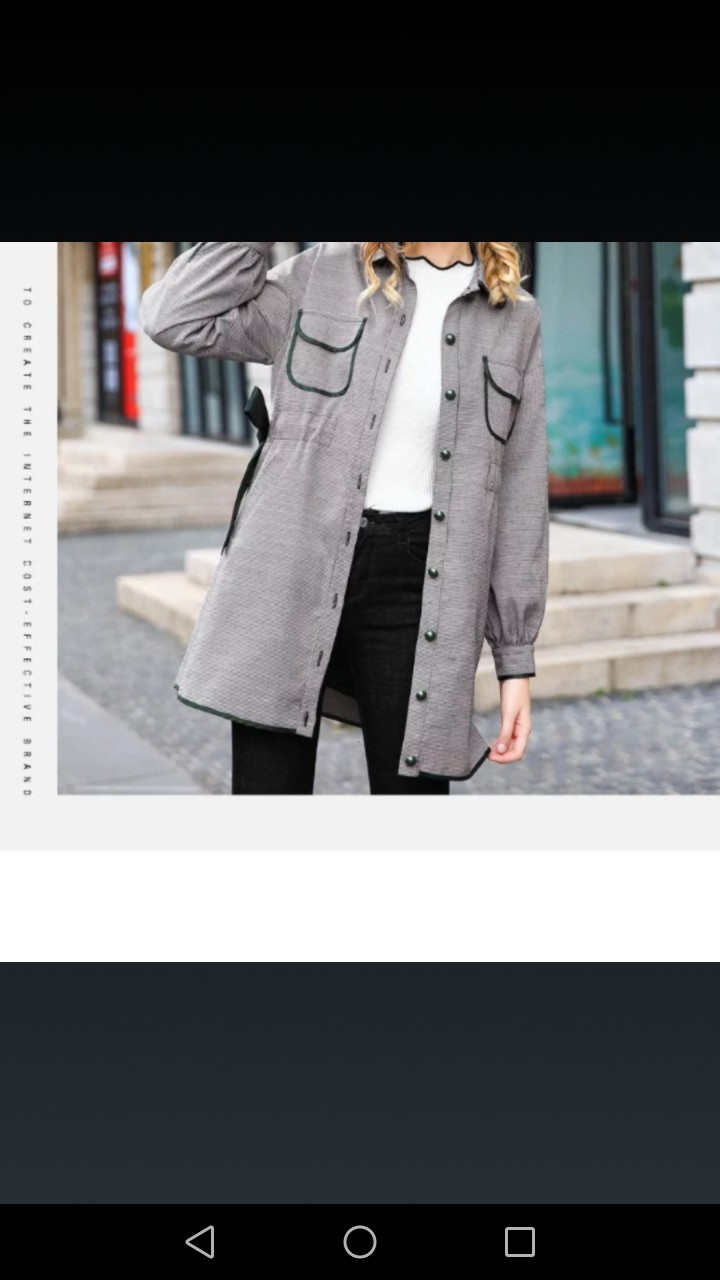The image size is (720, 1280).
Task: Open recent apps with the square button
Action: coord(520,1242)
